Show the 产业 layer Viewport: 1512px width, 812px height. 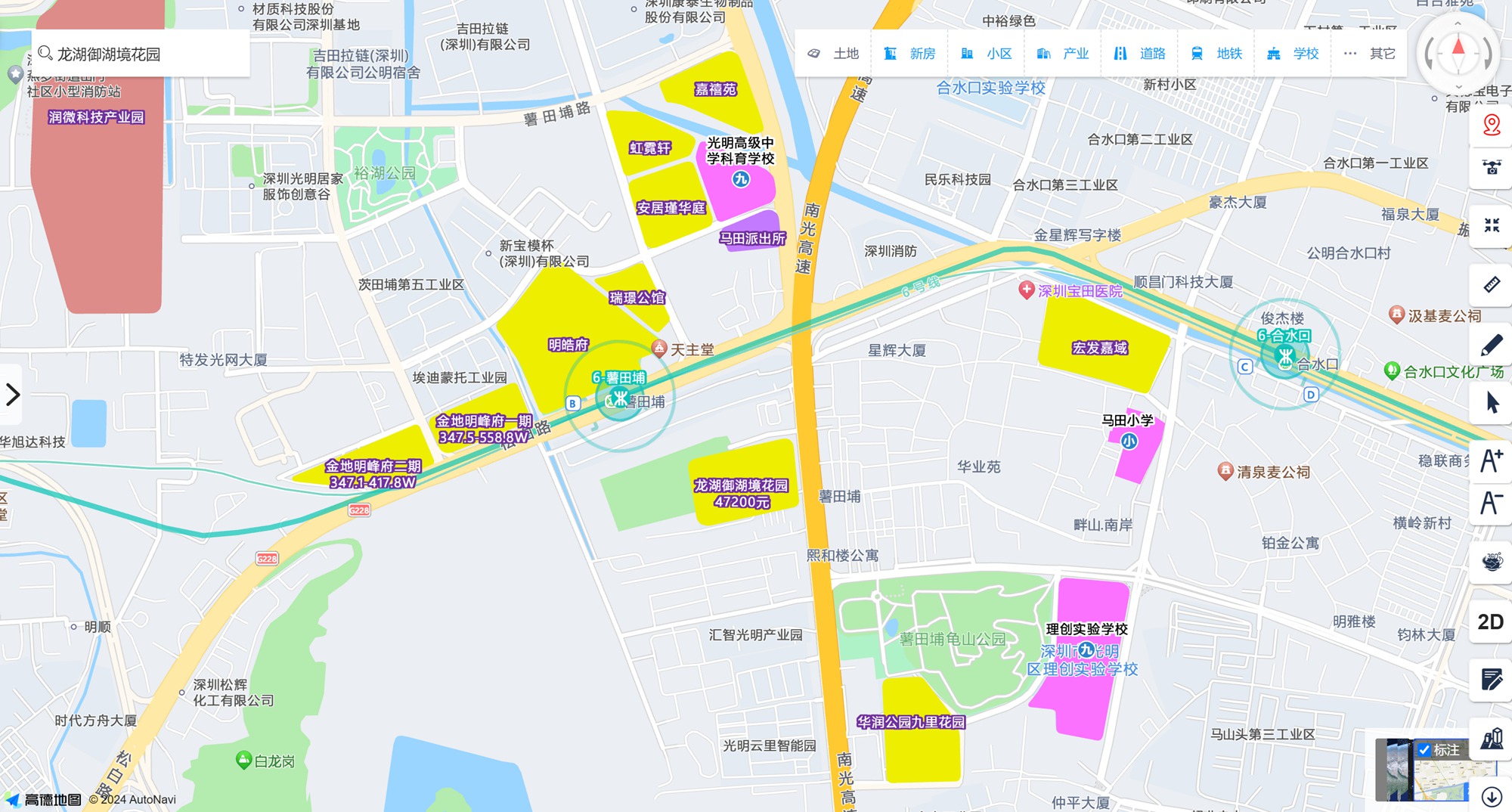(x=1063, y=54)
